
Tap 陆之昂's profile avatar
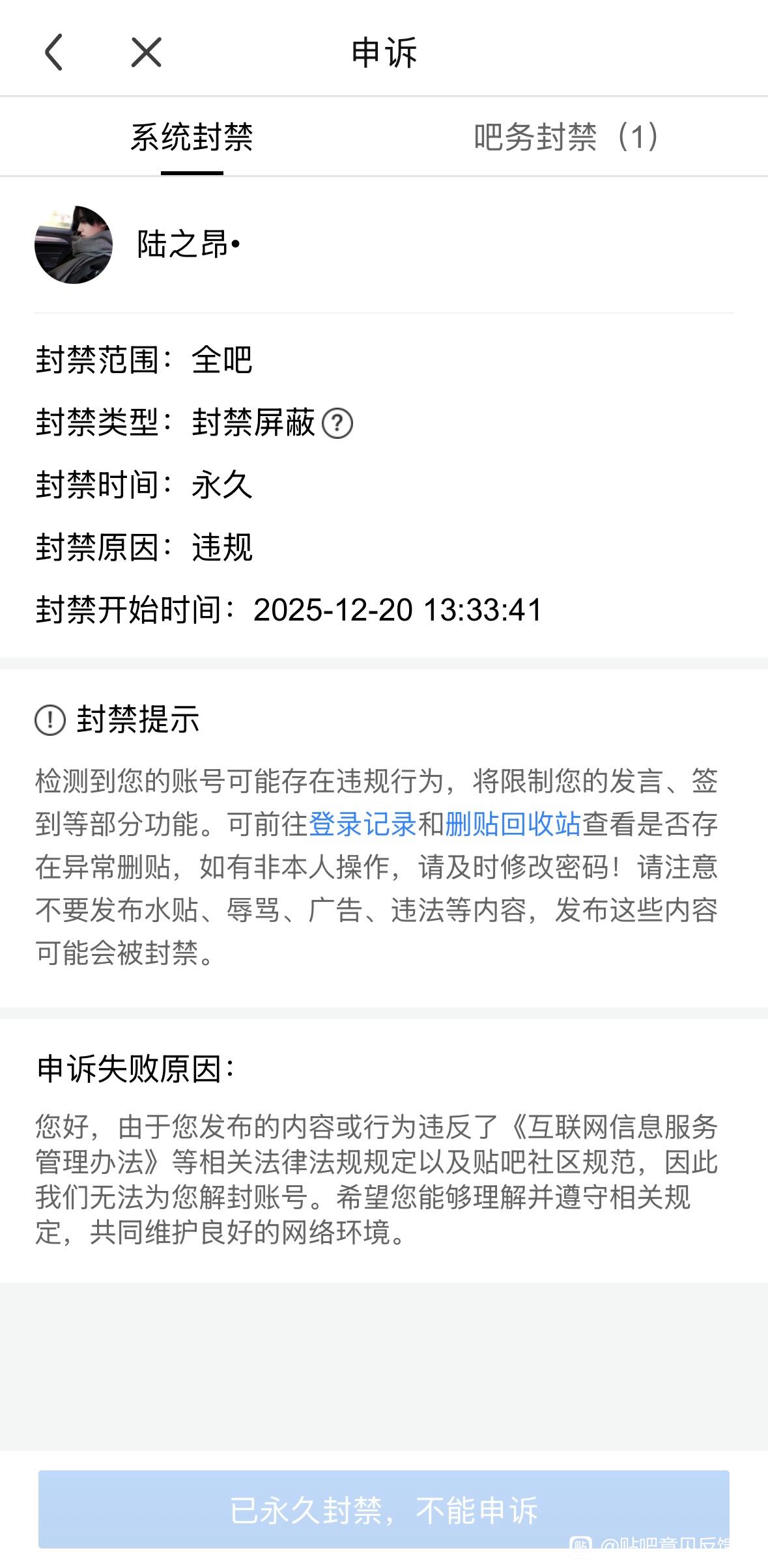click(x=74, y=245)
